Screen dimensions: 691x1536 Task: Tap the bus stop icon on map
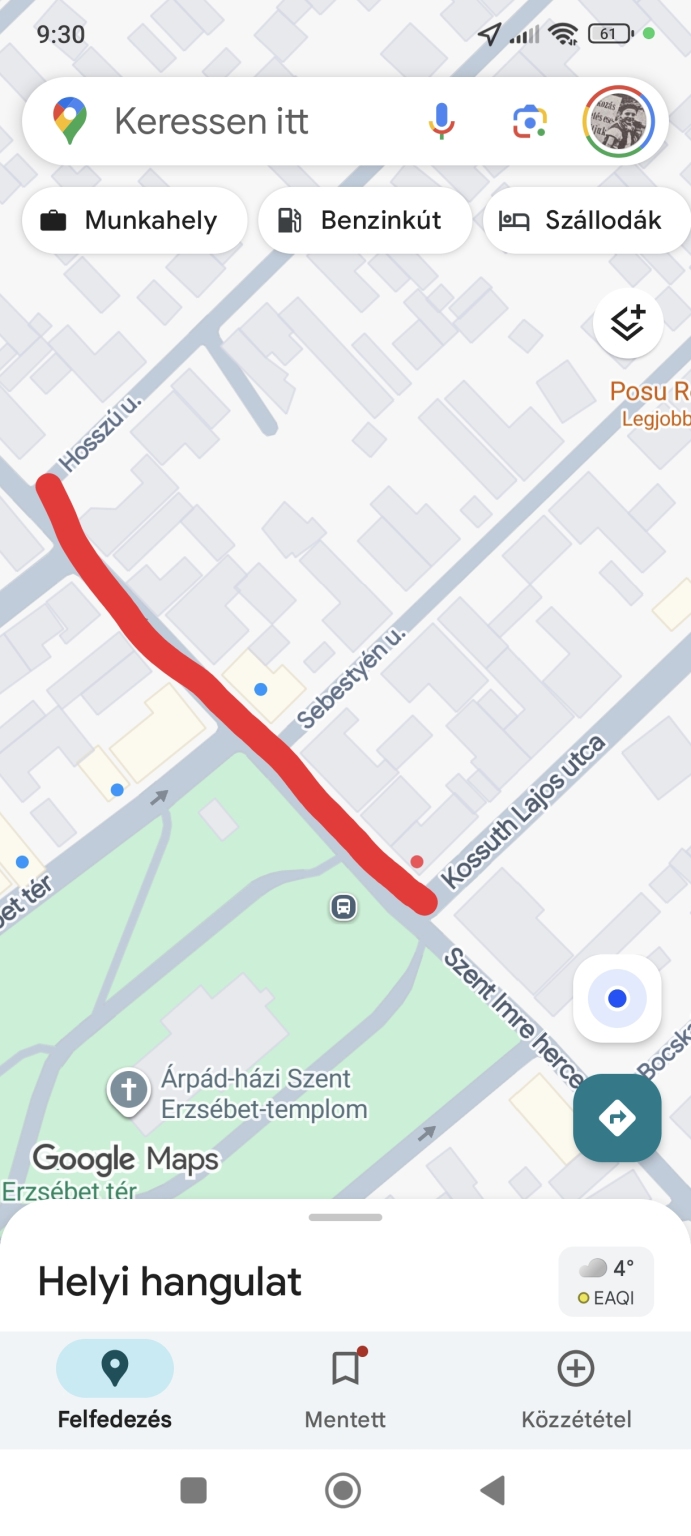point(343,908)
